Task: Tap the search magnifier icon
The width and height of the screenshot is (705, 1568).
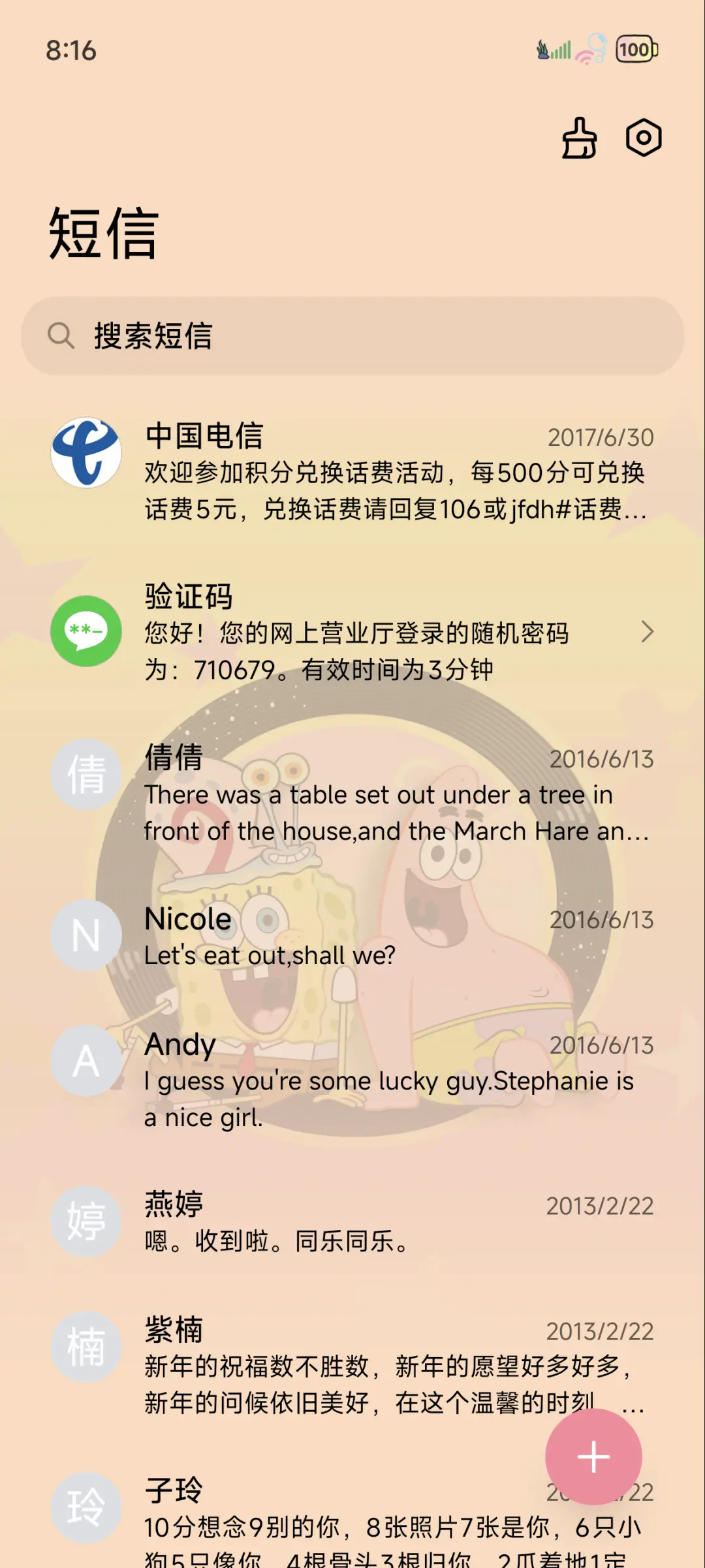Action: (x=62, y=336)
